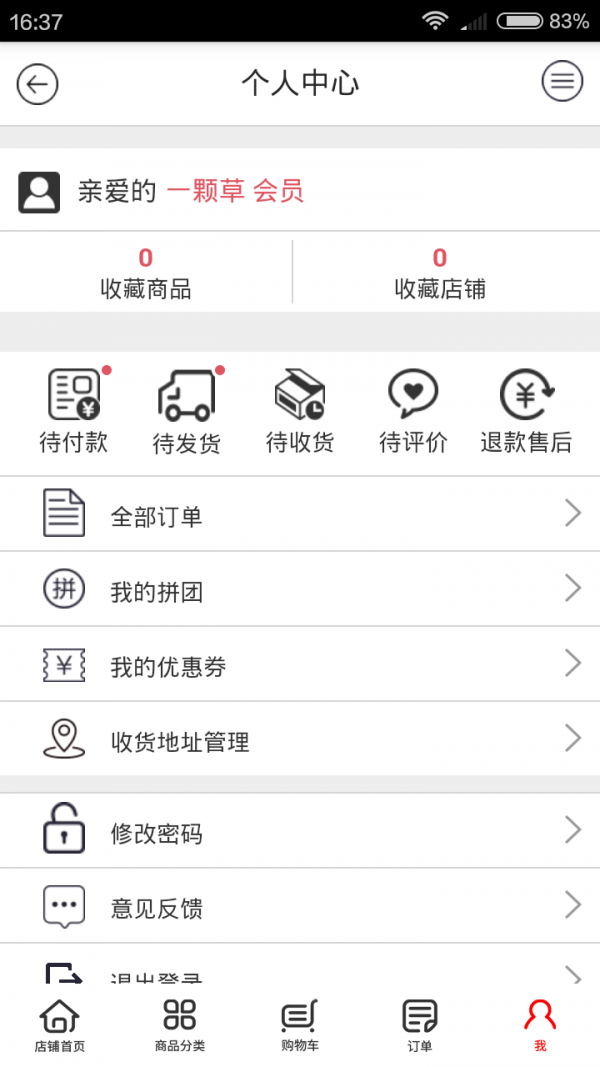Switch to 商品分类 categories tab
This screenshot has height=1067, width=600.
click(180, 1026)
